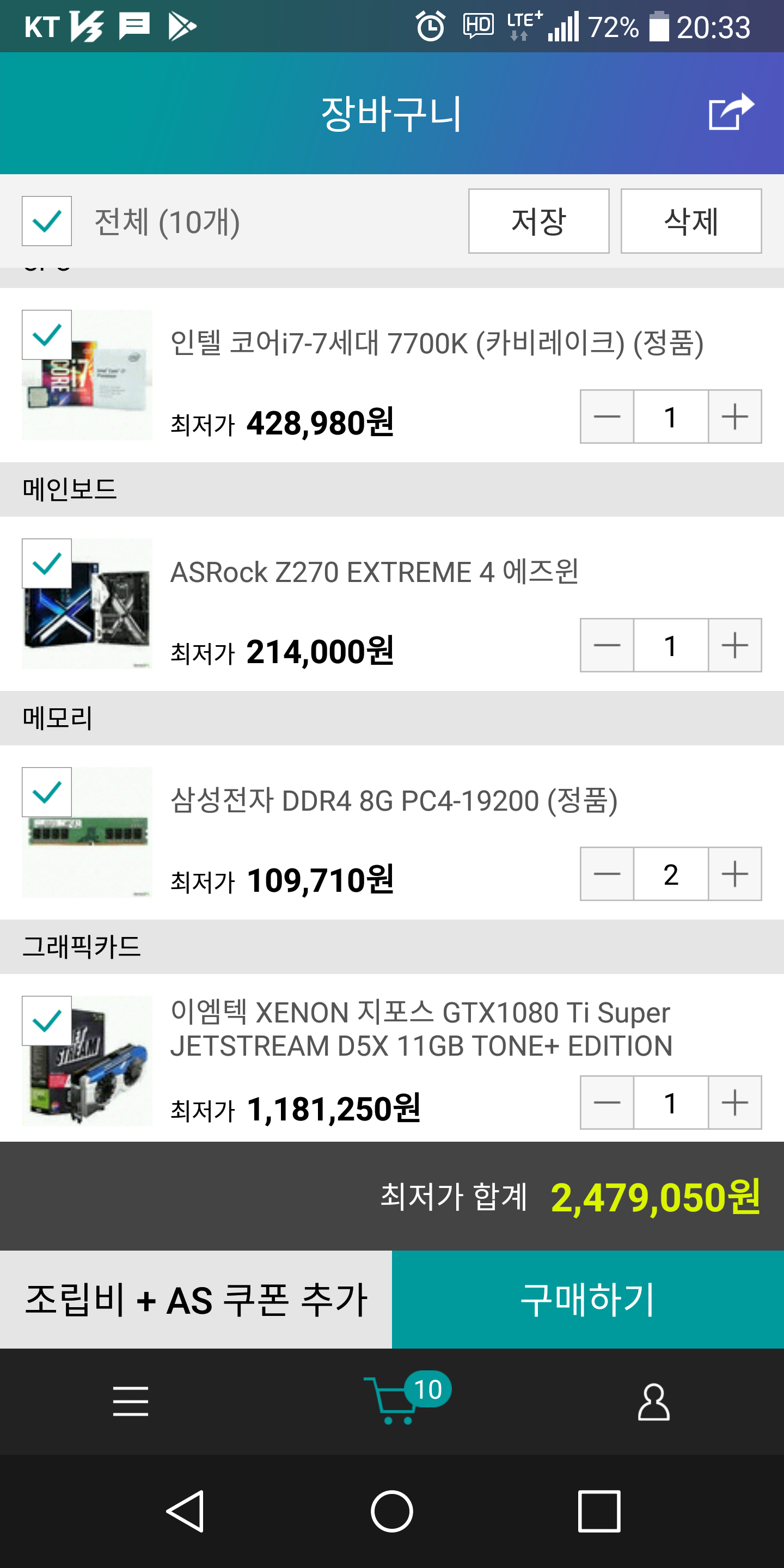Open the hamburger menu in bottom bar

(x=131, y=1401)
